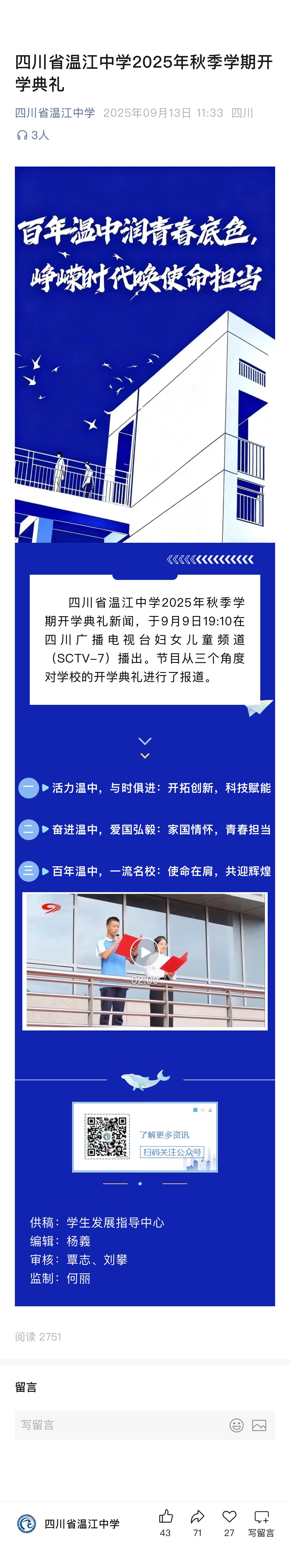Attach an image to the comment
Image resolution: width=290 pixels, height=1568 pixels.
point(259,1425)
